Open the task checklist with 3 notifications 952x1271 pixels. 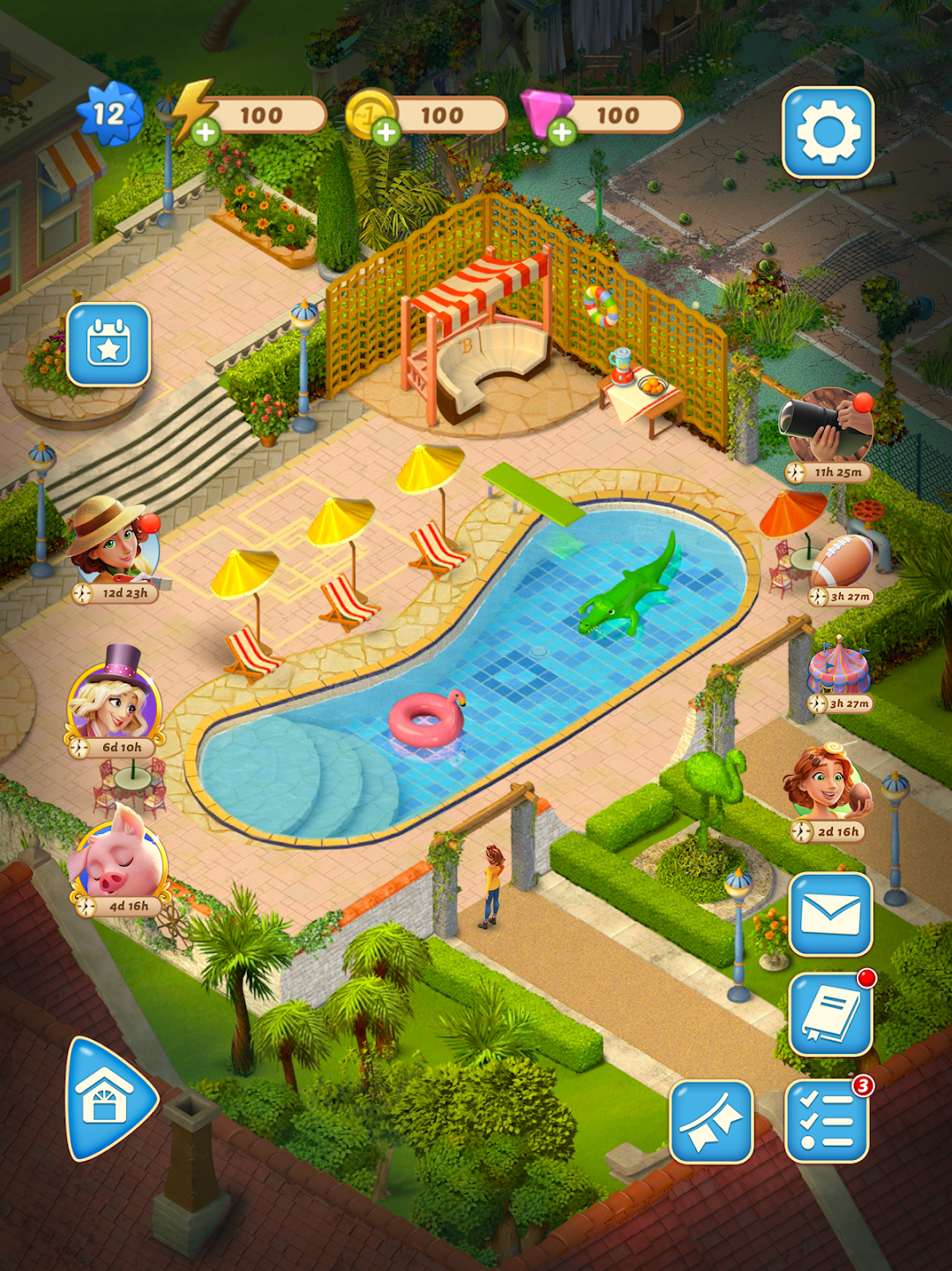click(826, 1121)
